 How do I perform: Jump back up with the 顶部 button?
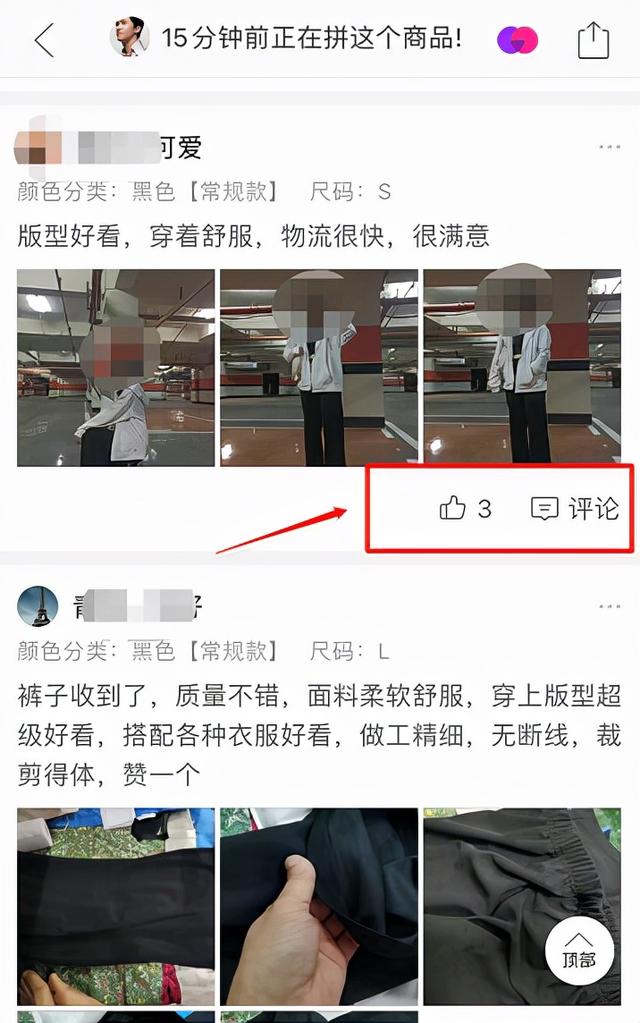coord(579,951)
